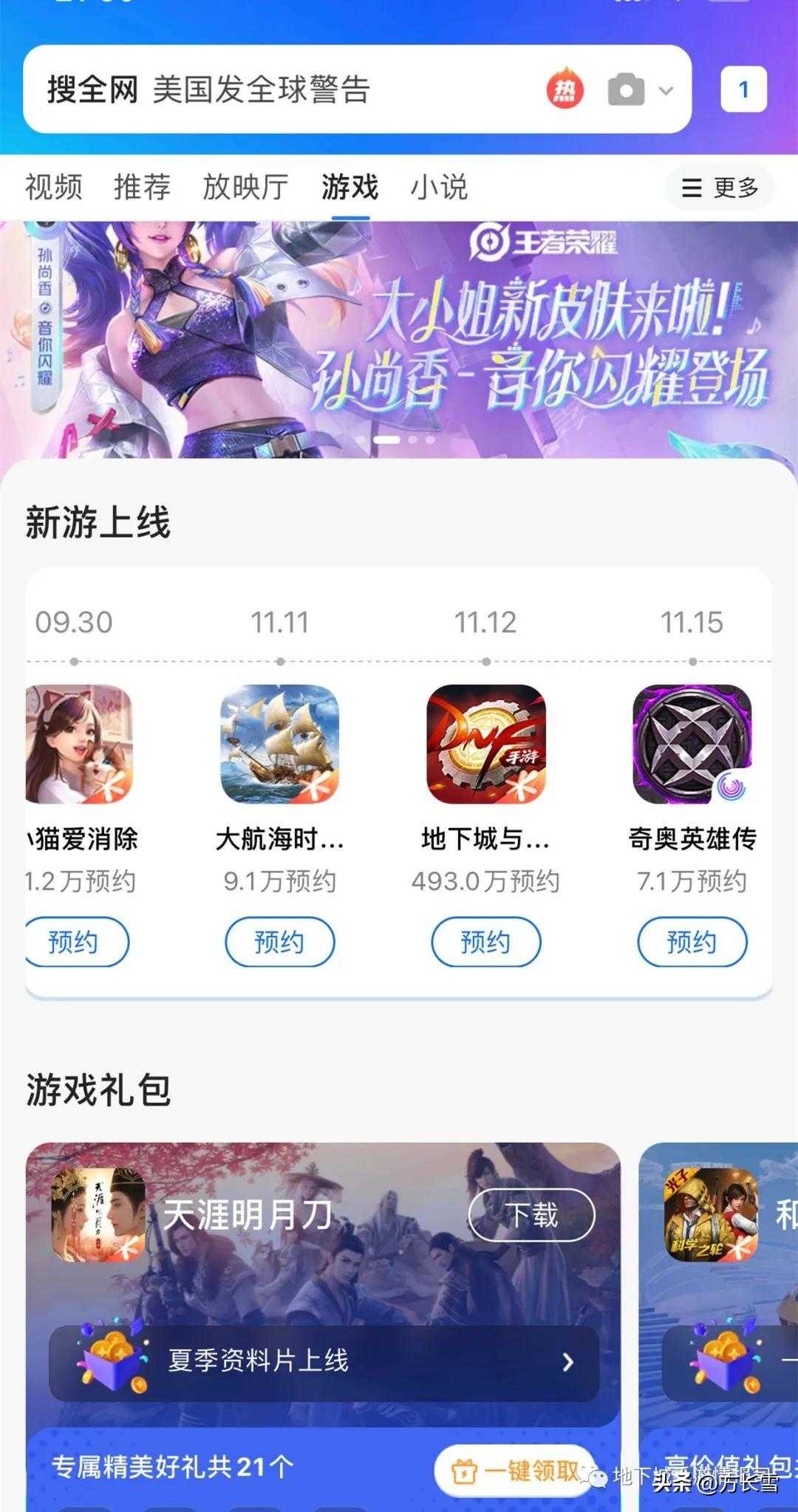Open the 王者荣耀 new skin banner
The width and height of the screenshot is (798, 1512).
399,340
